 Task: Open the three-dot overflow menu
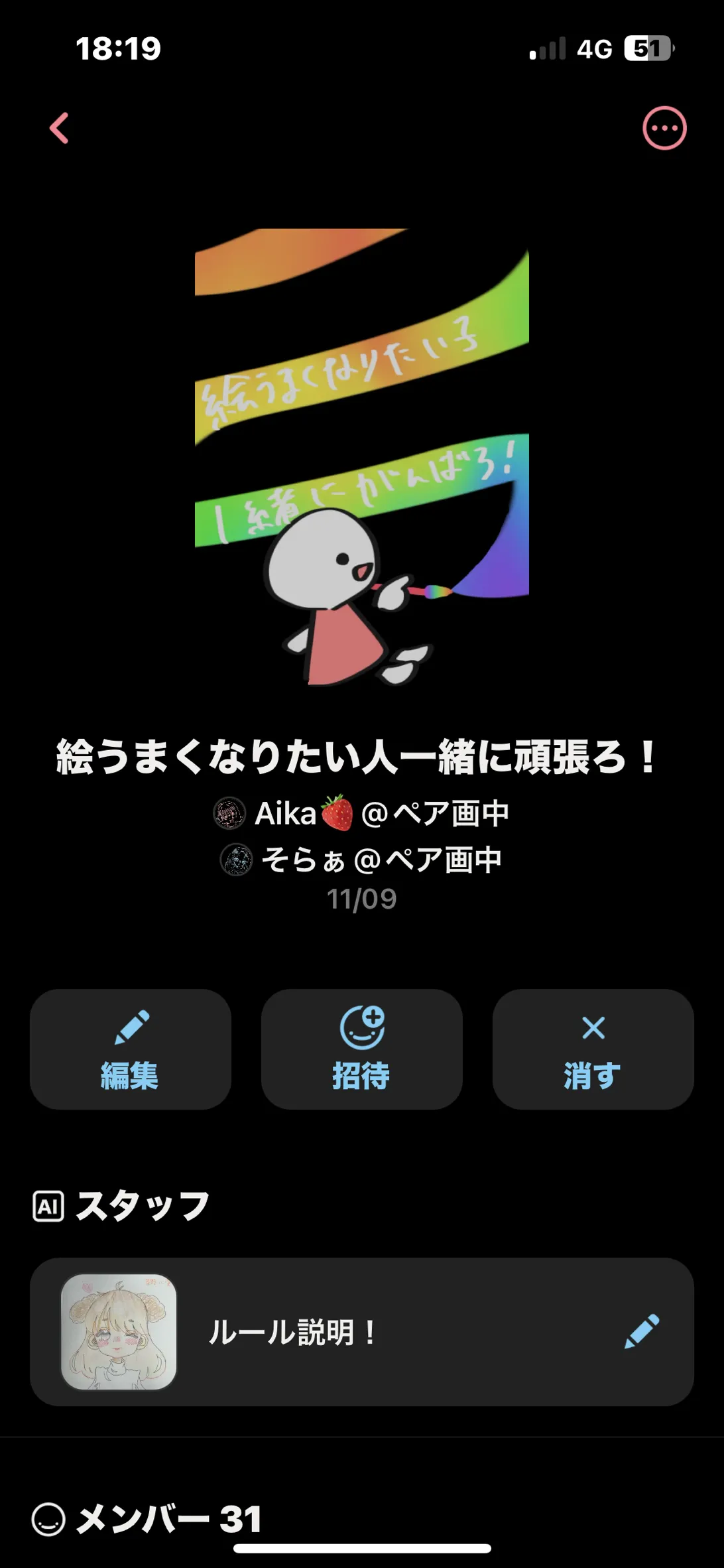click(x=664, y=128)
